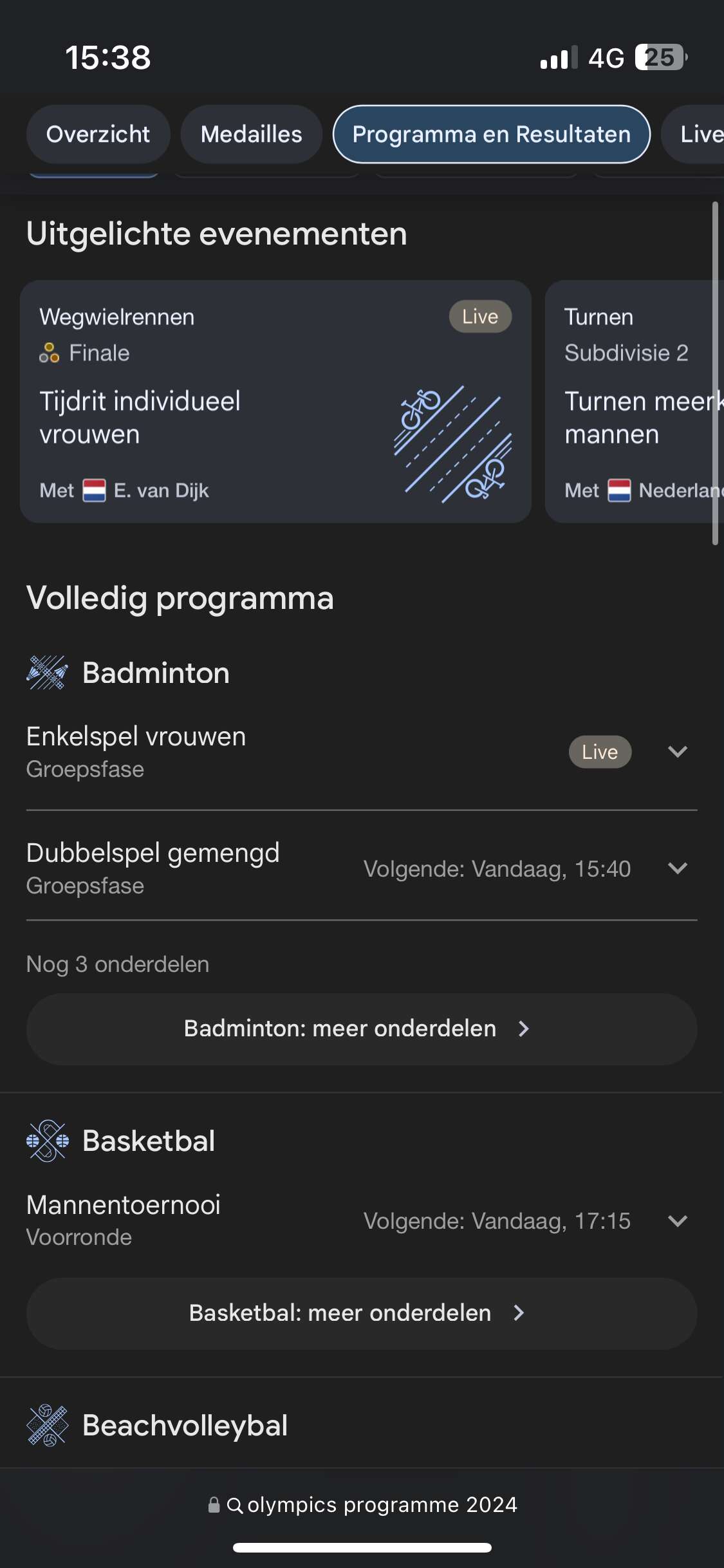Switch to the Overzicht tab
The width and height of the screenshot is (724, 1568).
(98, 135)
